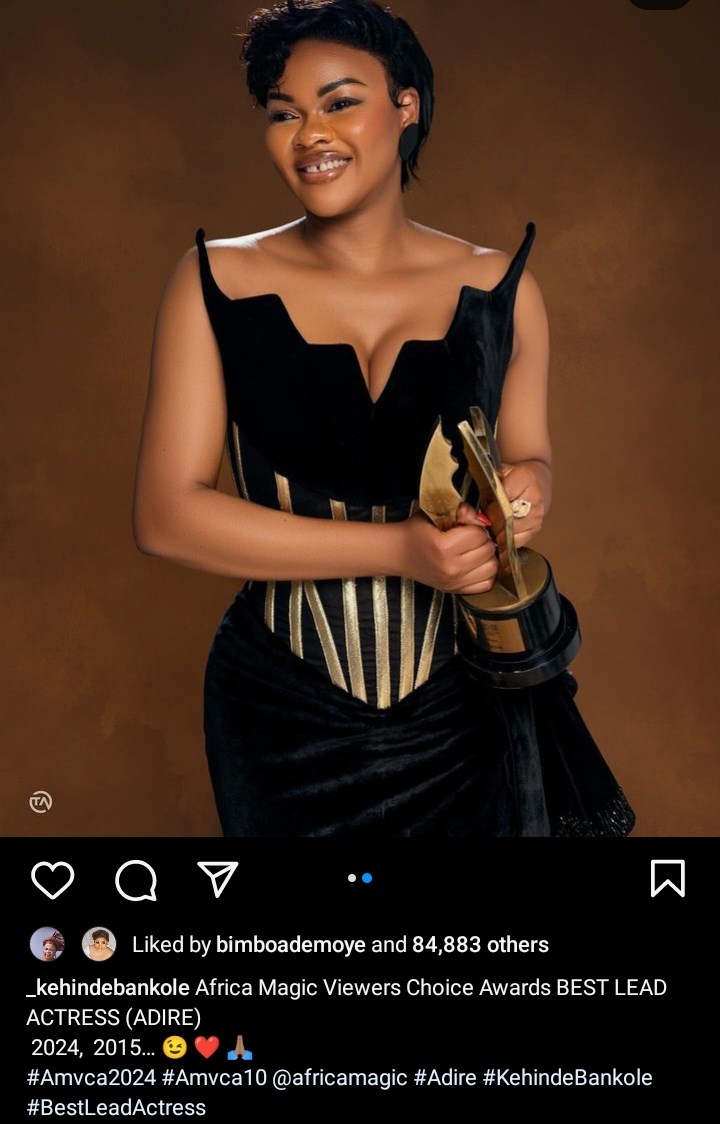Share the post using the paper plane icon
The height and width of the screenshot is (1124, 720).
point(217,879)
